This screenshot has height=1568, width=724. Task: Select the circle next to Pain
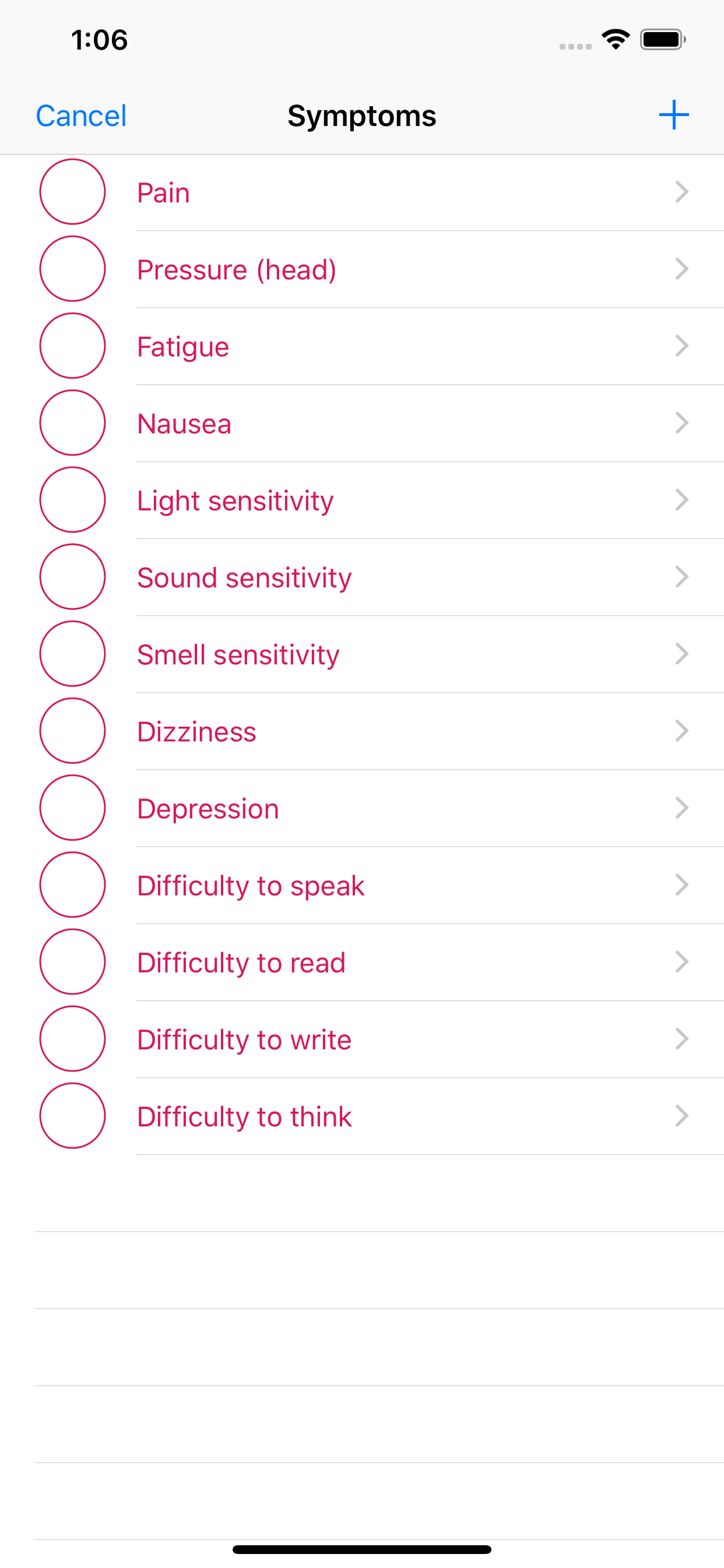coord(72,192)
